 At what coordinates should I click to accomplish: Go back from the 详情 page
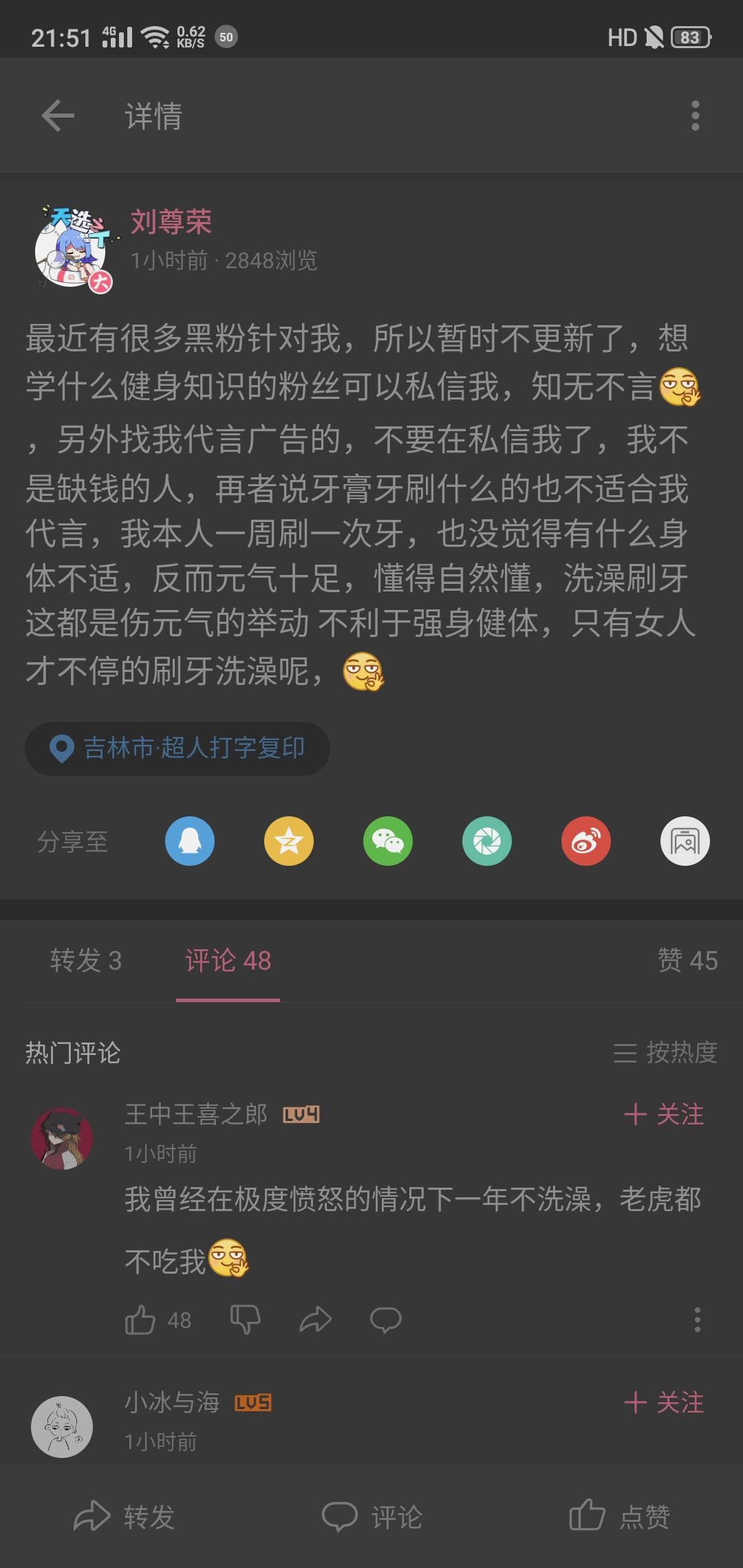tap(58, 116)
